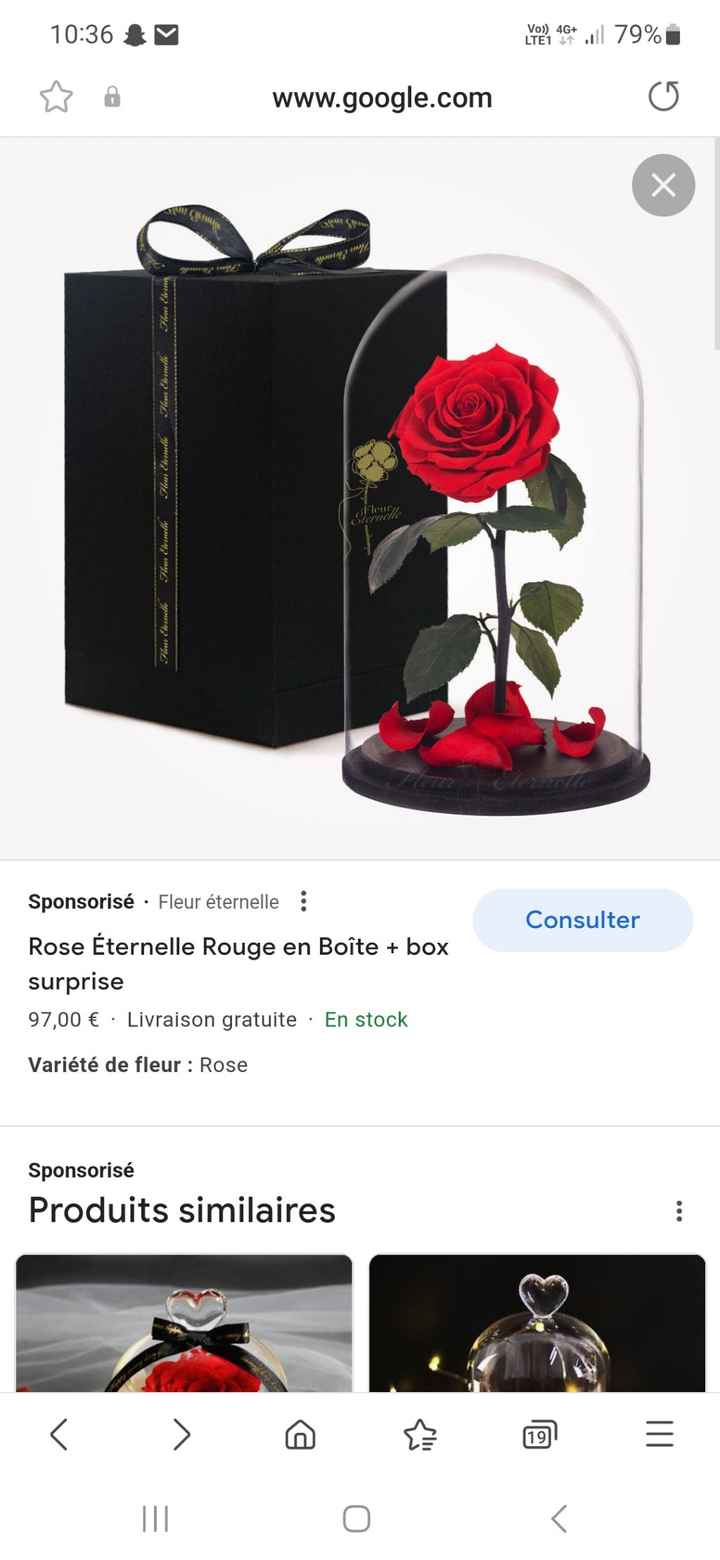View the 19 open tabs
This screenshot has width=720, height=1560.
[539, 1435]
